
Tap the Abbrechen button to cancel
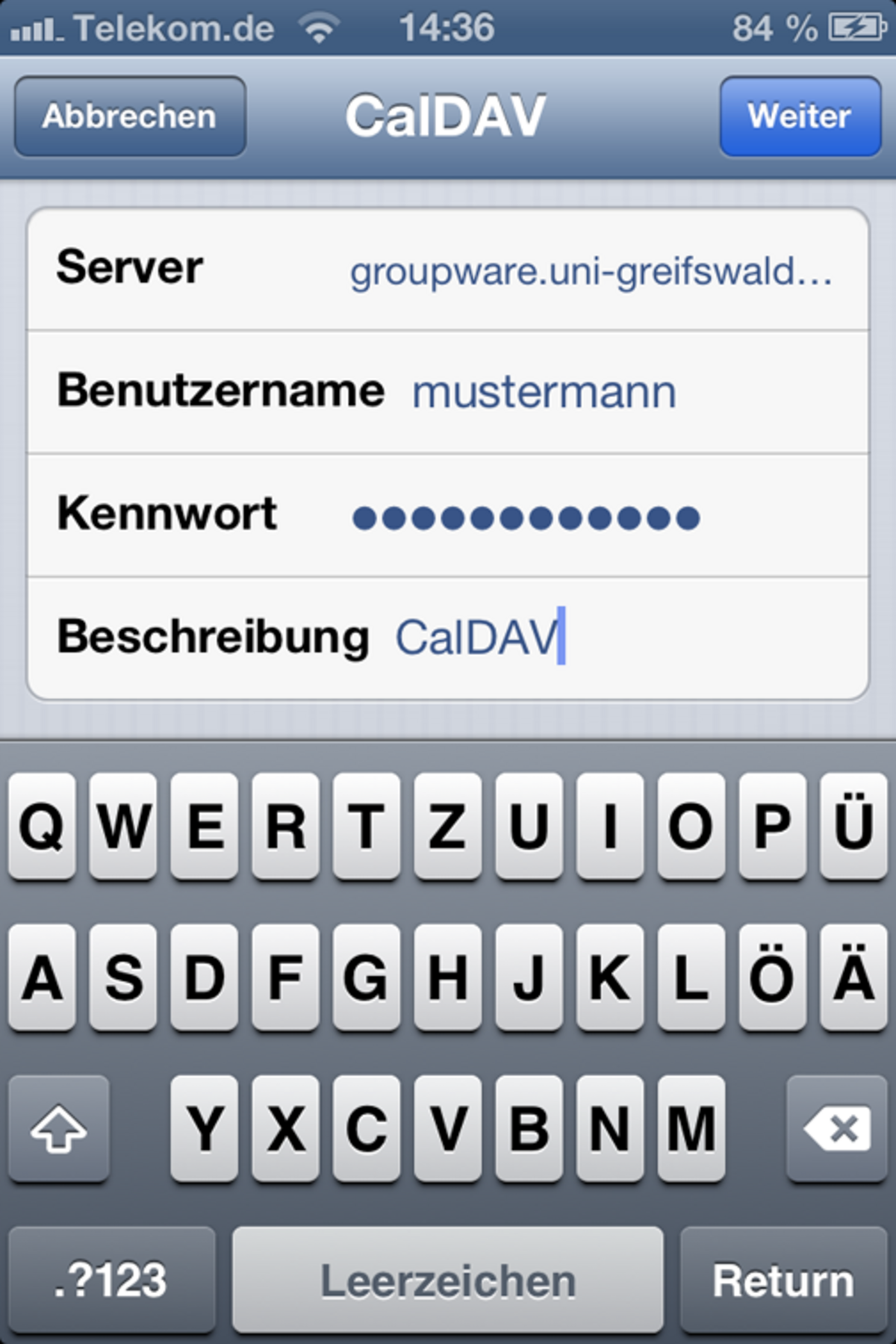tap(130, 116)
